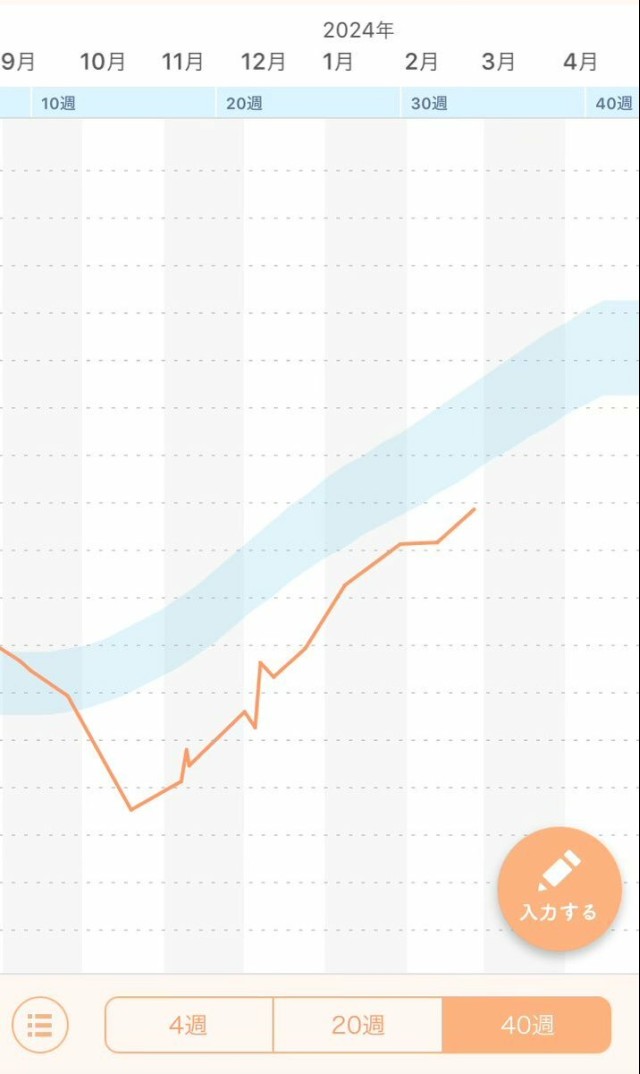Open the list view icon
Screen dimensions: 640x1074
pyautogui.click(x=40, y=1025)
